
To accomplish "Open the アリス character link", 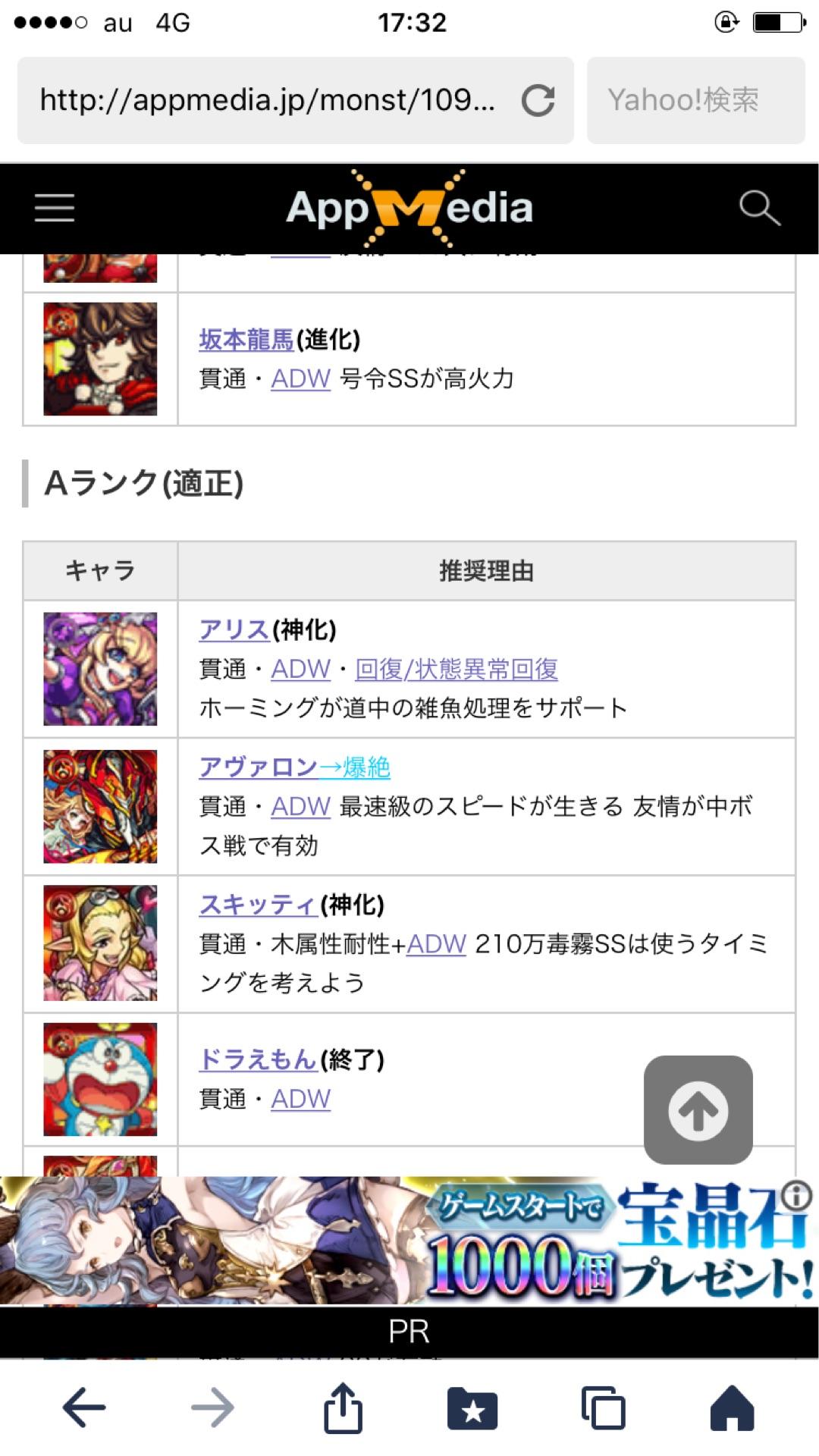I will (x=233, y=629).
